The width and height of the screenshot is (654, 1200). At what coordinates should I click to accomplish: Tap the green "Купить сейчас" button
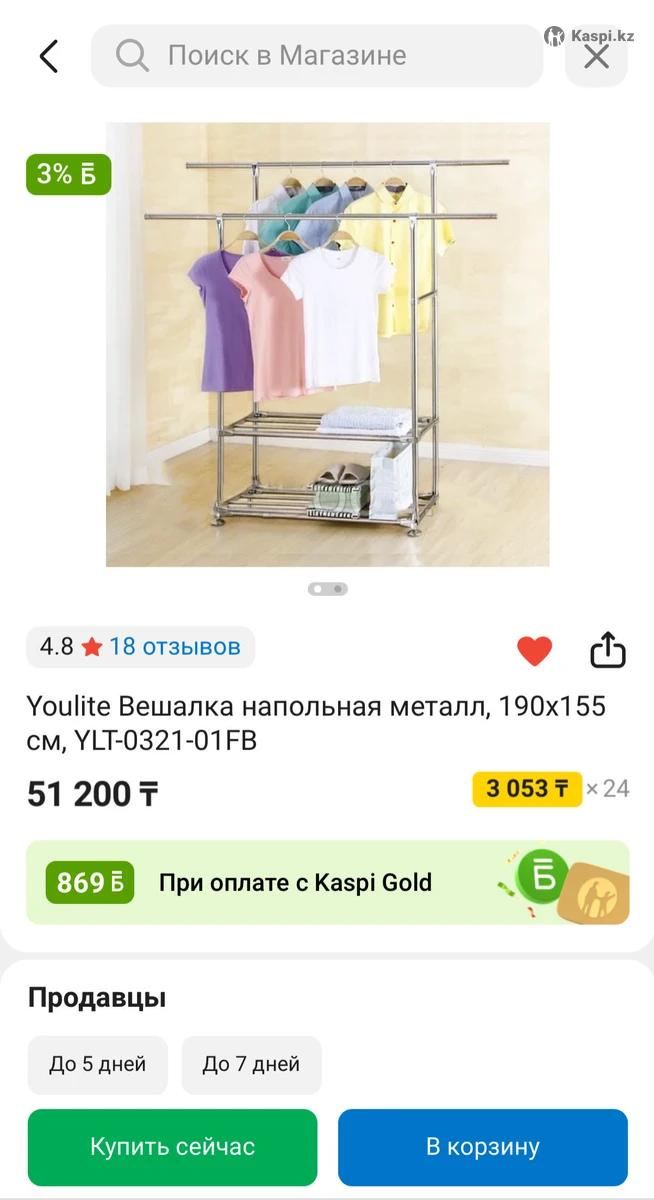[x=172, y=1146]
